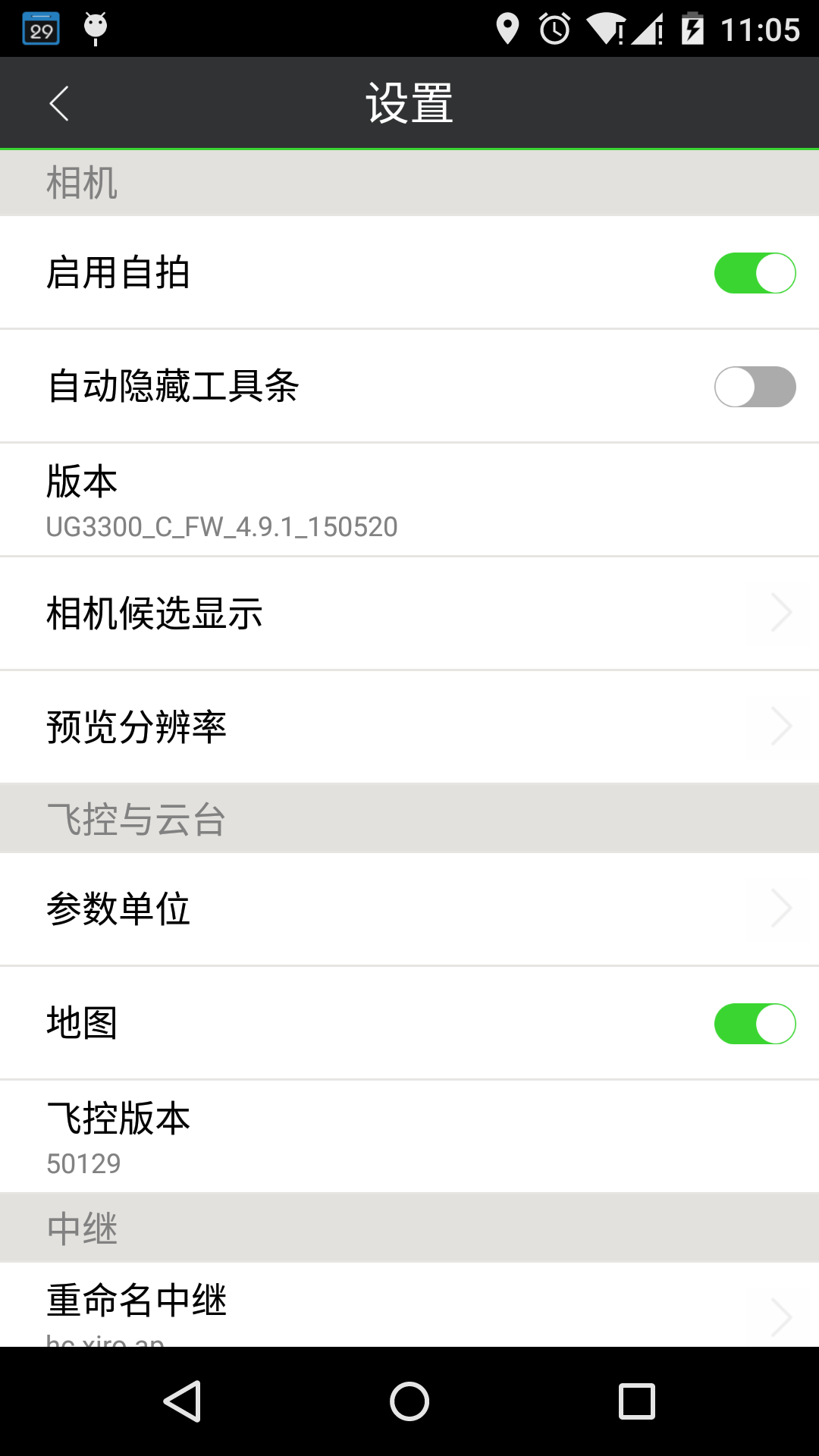The image size is (819, 1456).
Task: Expand 相机候选显示 options
Action: coord(409,613)
